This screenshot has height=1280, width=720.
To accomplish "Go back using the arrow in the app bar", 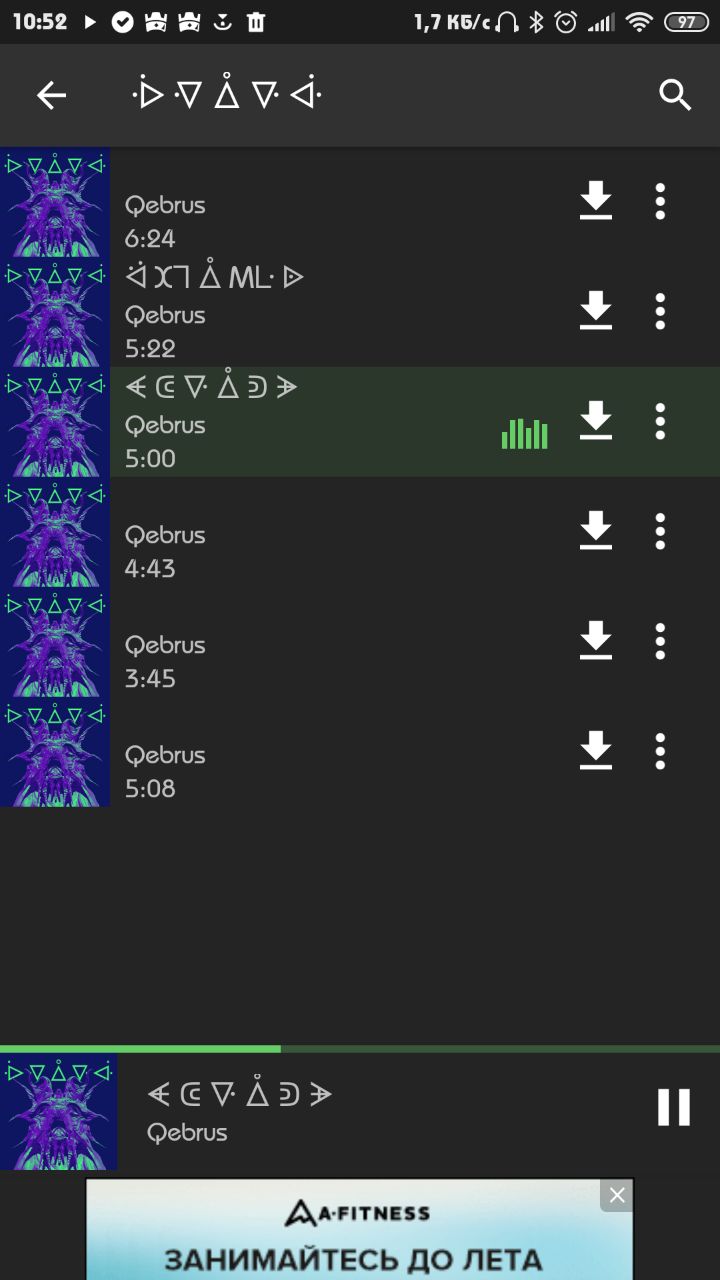I will pos(51,95).
